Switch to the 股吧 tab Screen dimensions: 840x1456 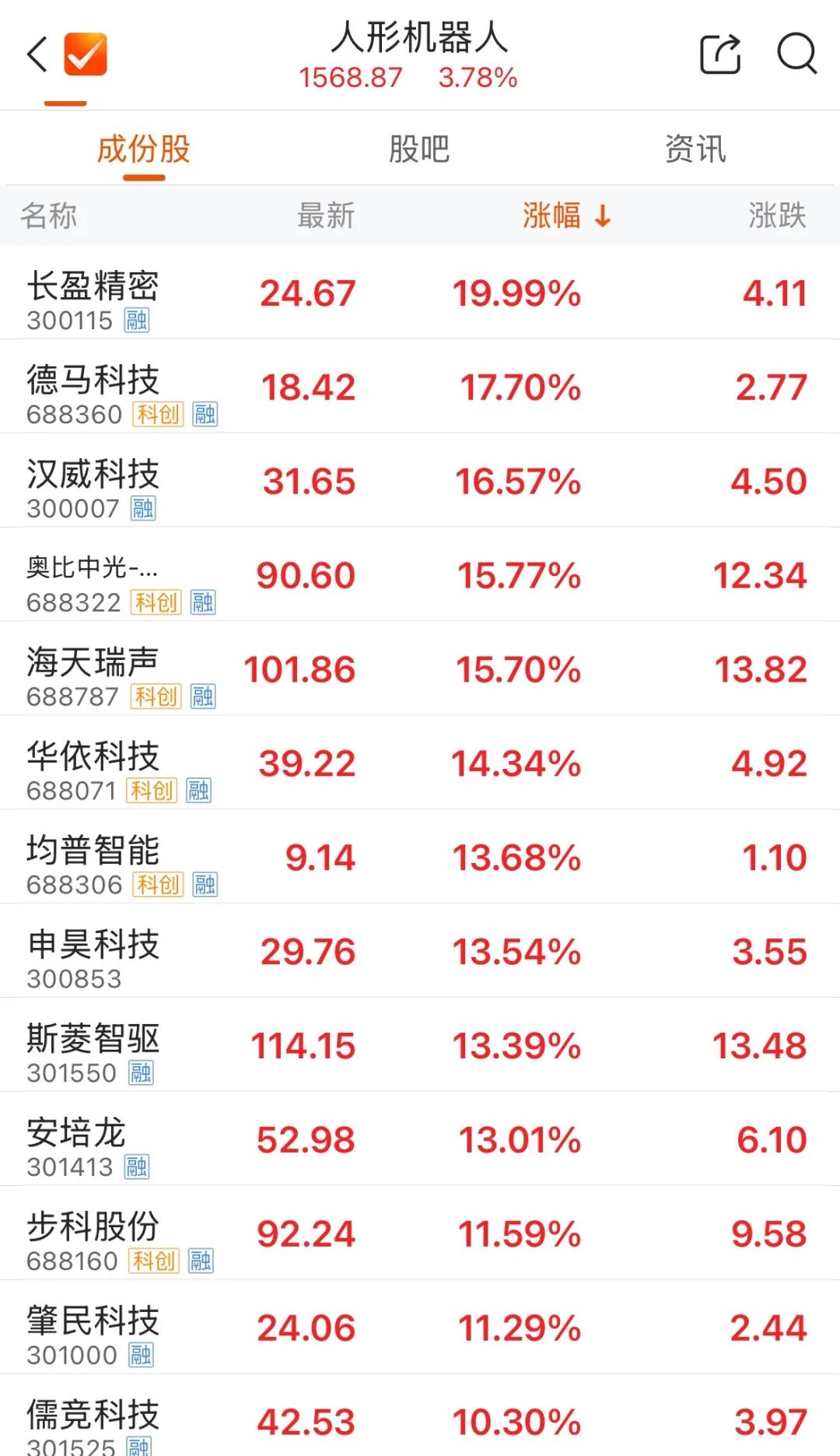(x=419, y=149)
